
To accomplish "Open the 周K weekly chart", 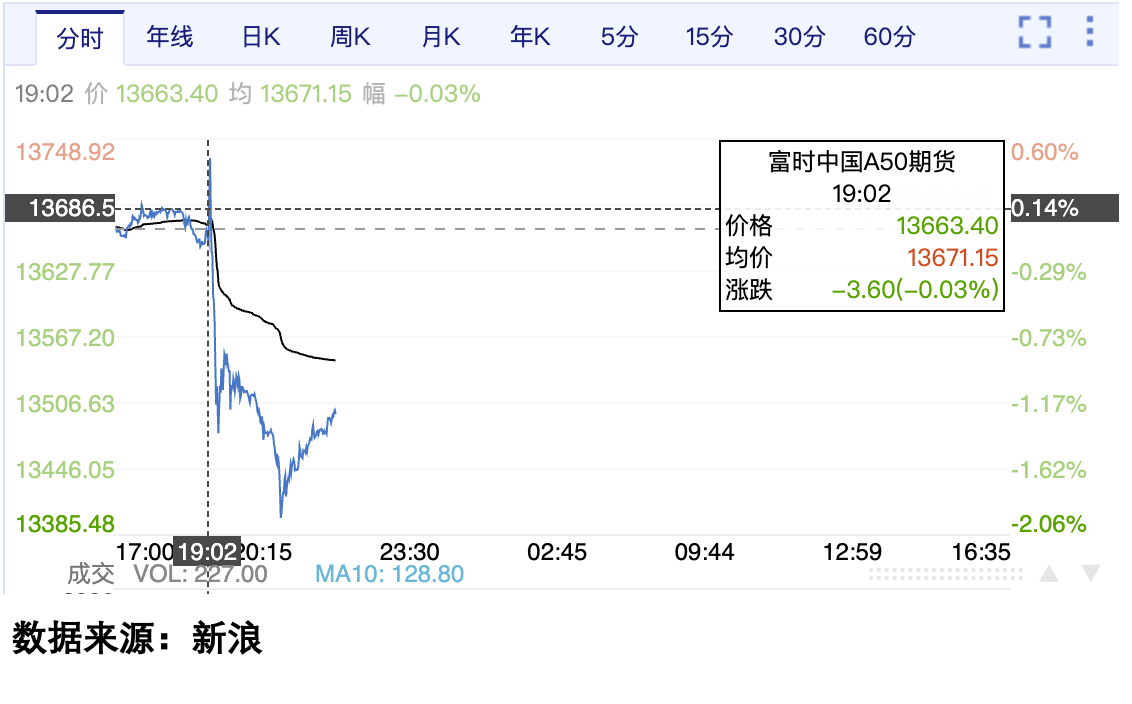I will 350,38.
